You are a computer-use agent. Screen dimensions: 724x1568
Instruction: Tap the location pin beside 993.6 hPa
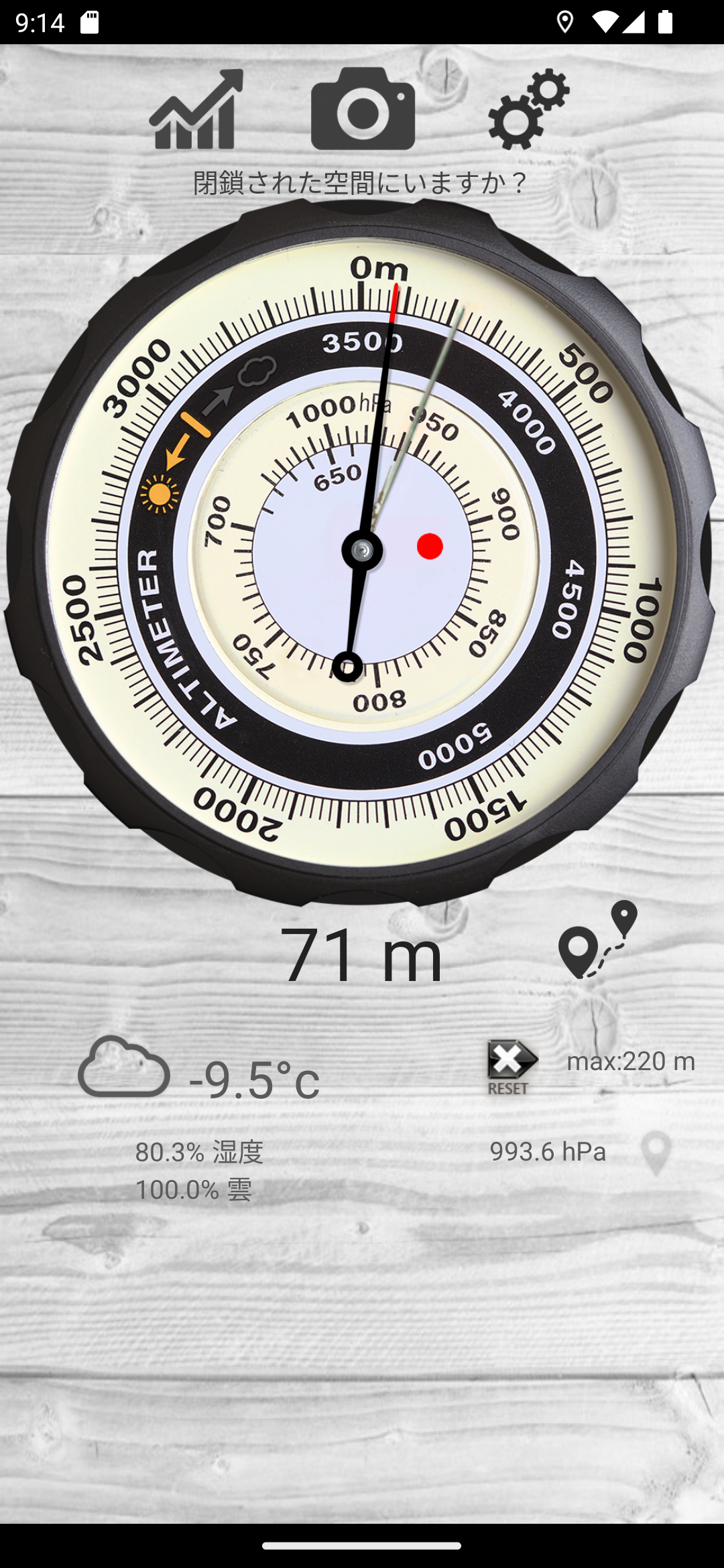tap(656, 1153)
